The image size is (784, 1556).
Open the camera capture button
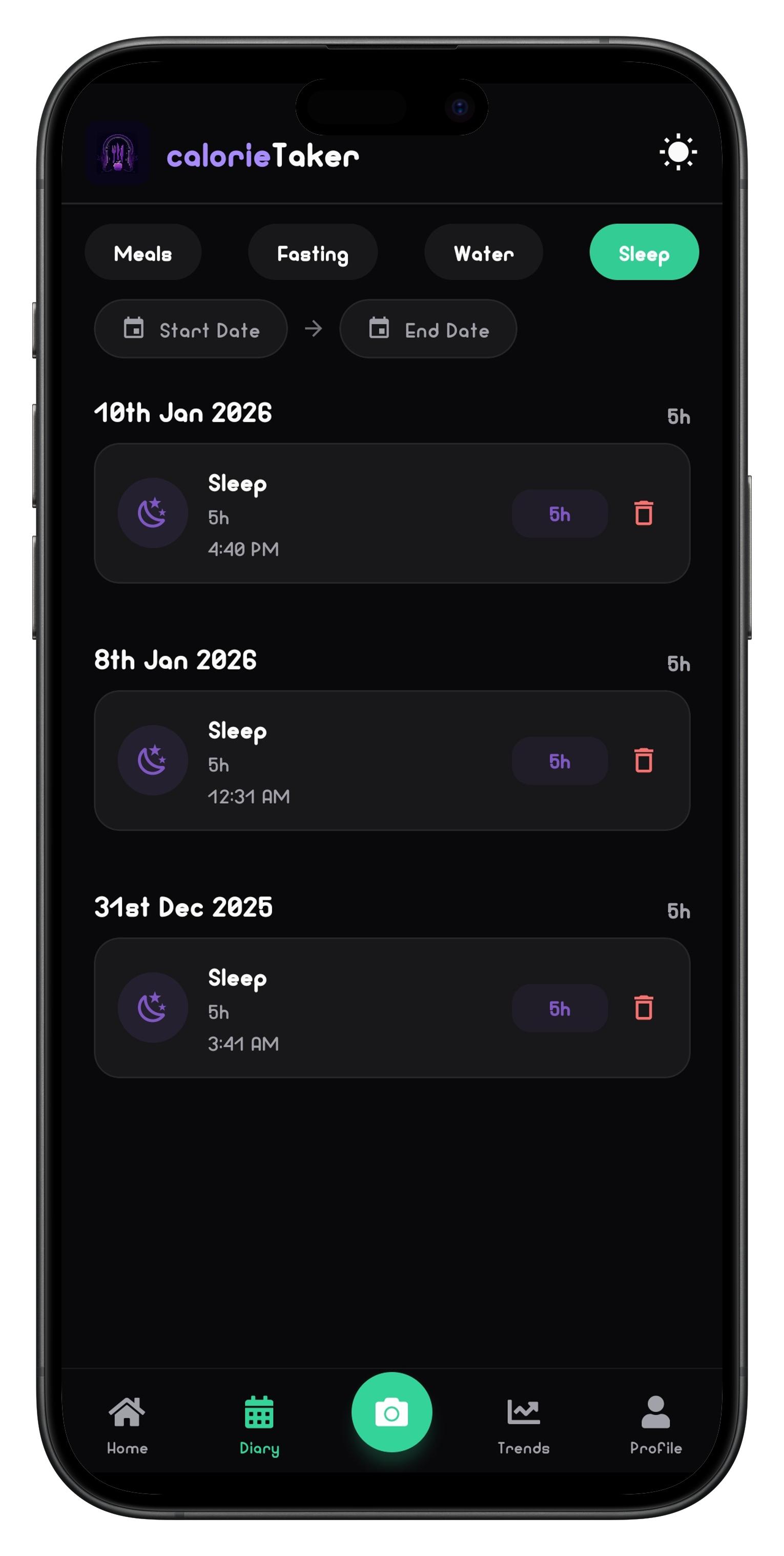(x=391, y=1412)
